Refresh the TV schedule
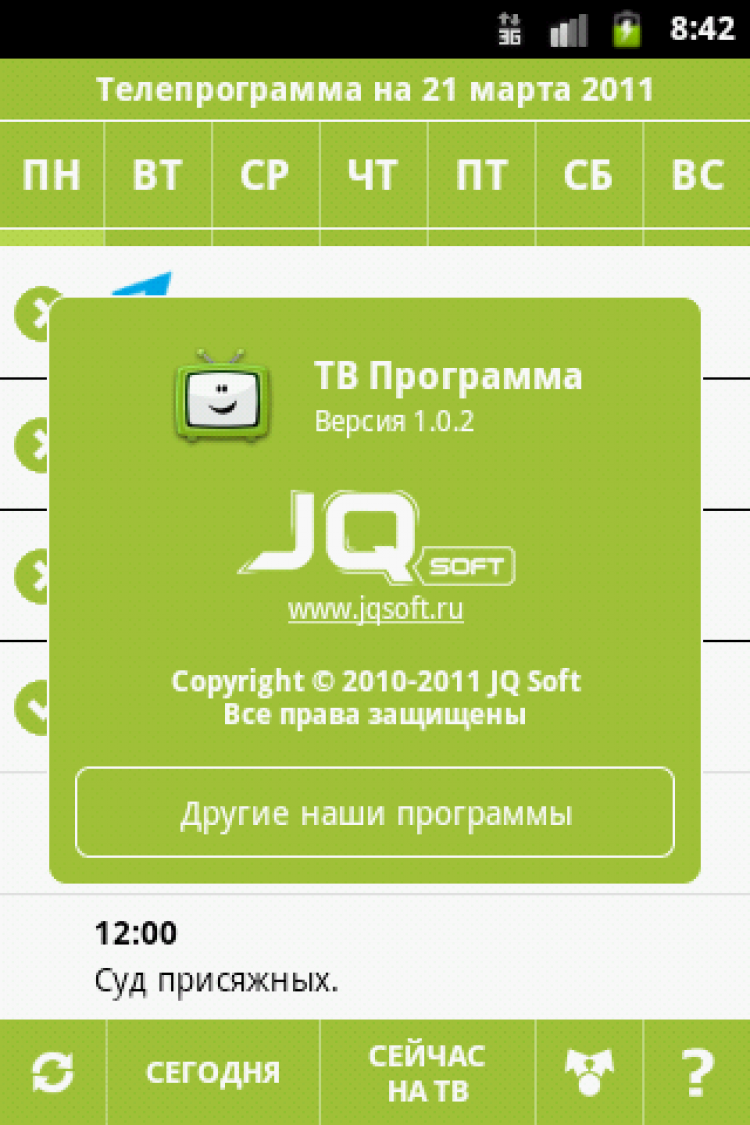The image size is (750, 1125). (52, 1073)
